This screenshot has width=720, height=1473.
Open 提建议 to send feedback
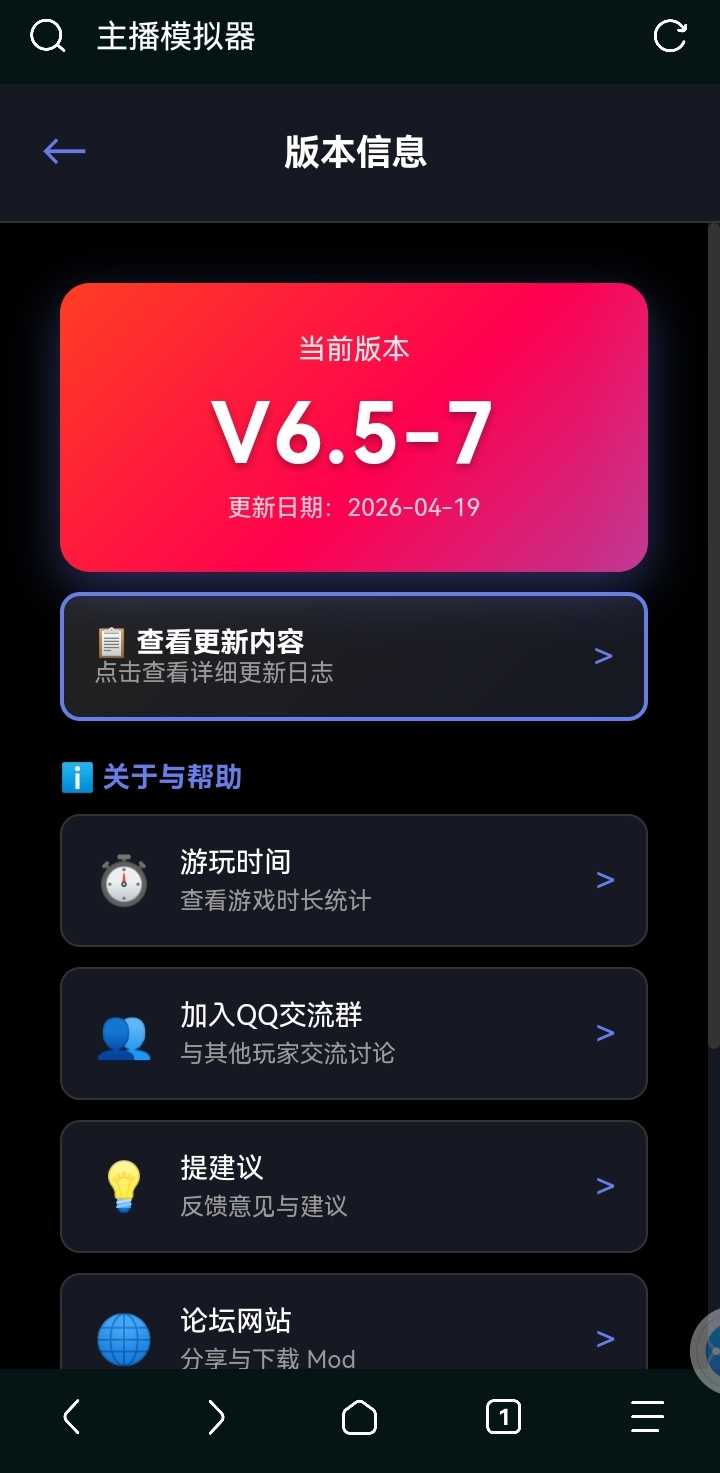354,1186
